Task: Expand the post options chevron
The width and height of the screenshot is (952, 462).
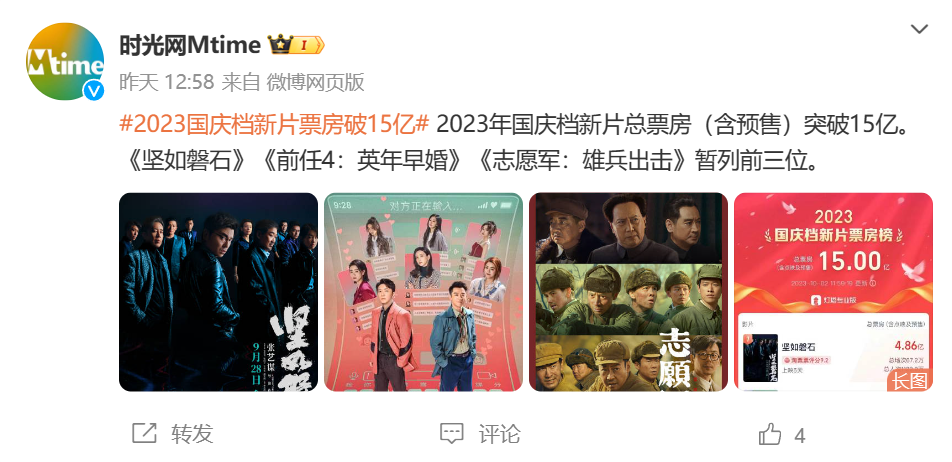Action: point(919,30)
